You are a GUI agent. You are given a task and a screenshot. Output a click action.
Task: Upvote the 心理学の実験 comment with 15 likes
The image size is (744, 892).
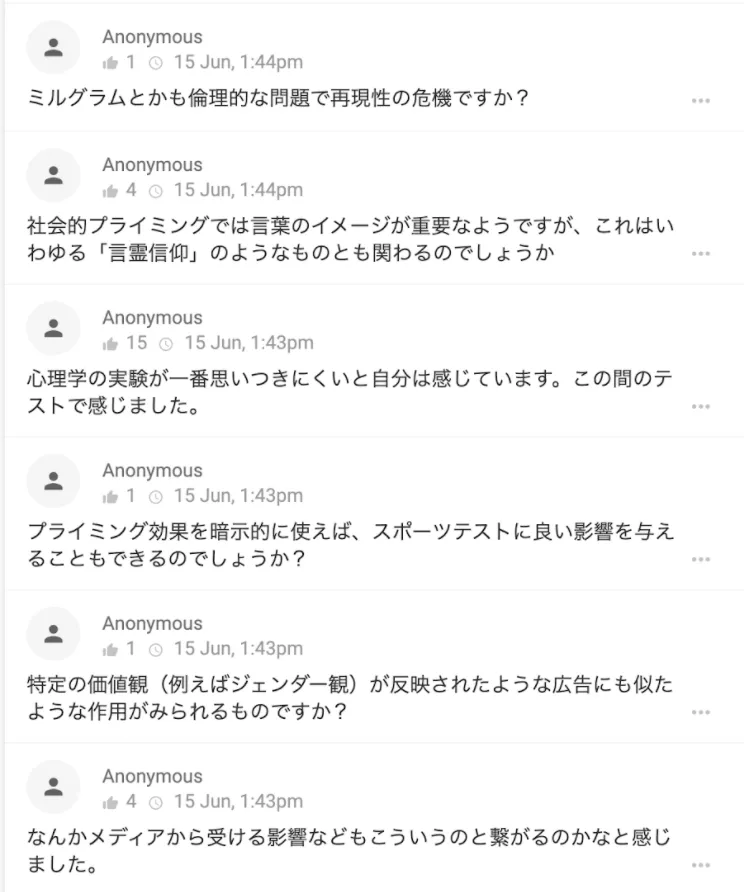tap(110, 343)
